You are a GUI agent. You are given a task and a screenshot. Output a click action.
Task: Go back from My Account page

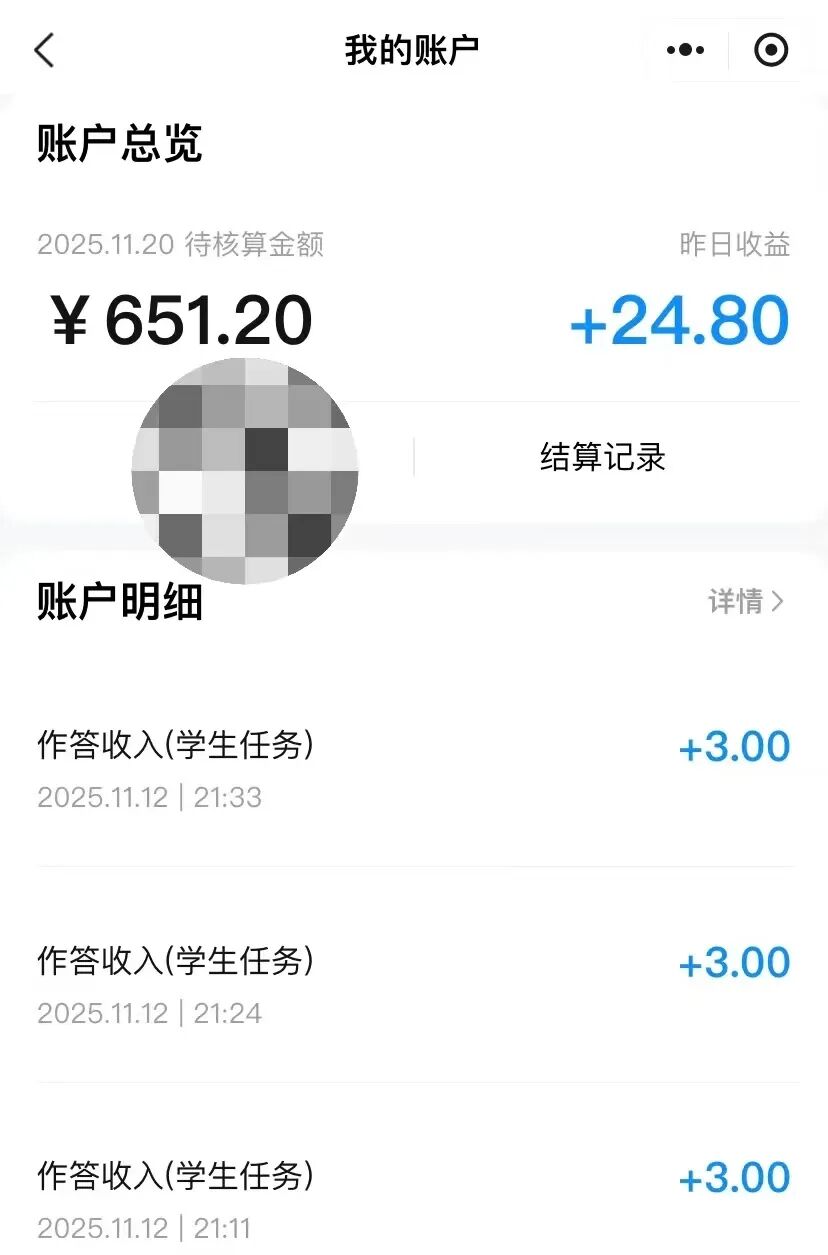pyautogui.click(x=45, y=50)
